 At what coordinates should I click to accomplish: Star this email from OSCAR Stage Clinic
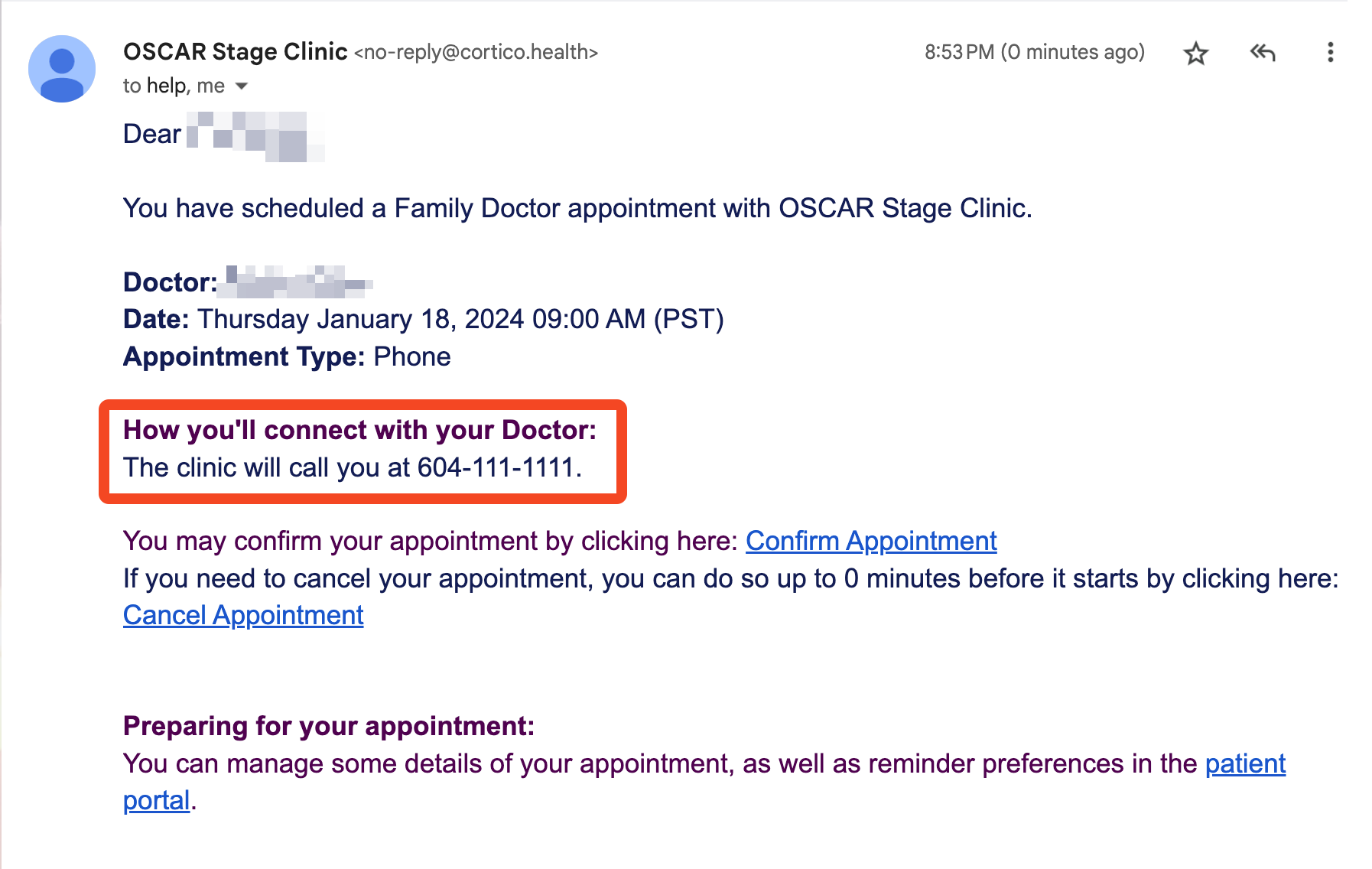point(1195,54)
